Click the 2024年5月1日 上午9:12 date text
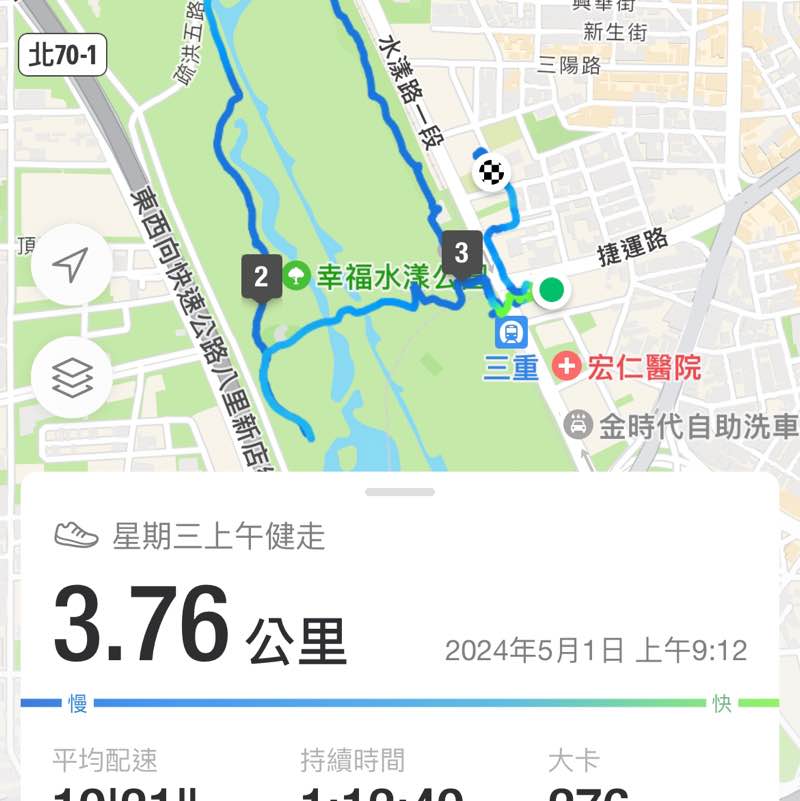 coord(594,649)
